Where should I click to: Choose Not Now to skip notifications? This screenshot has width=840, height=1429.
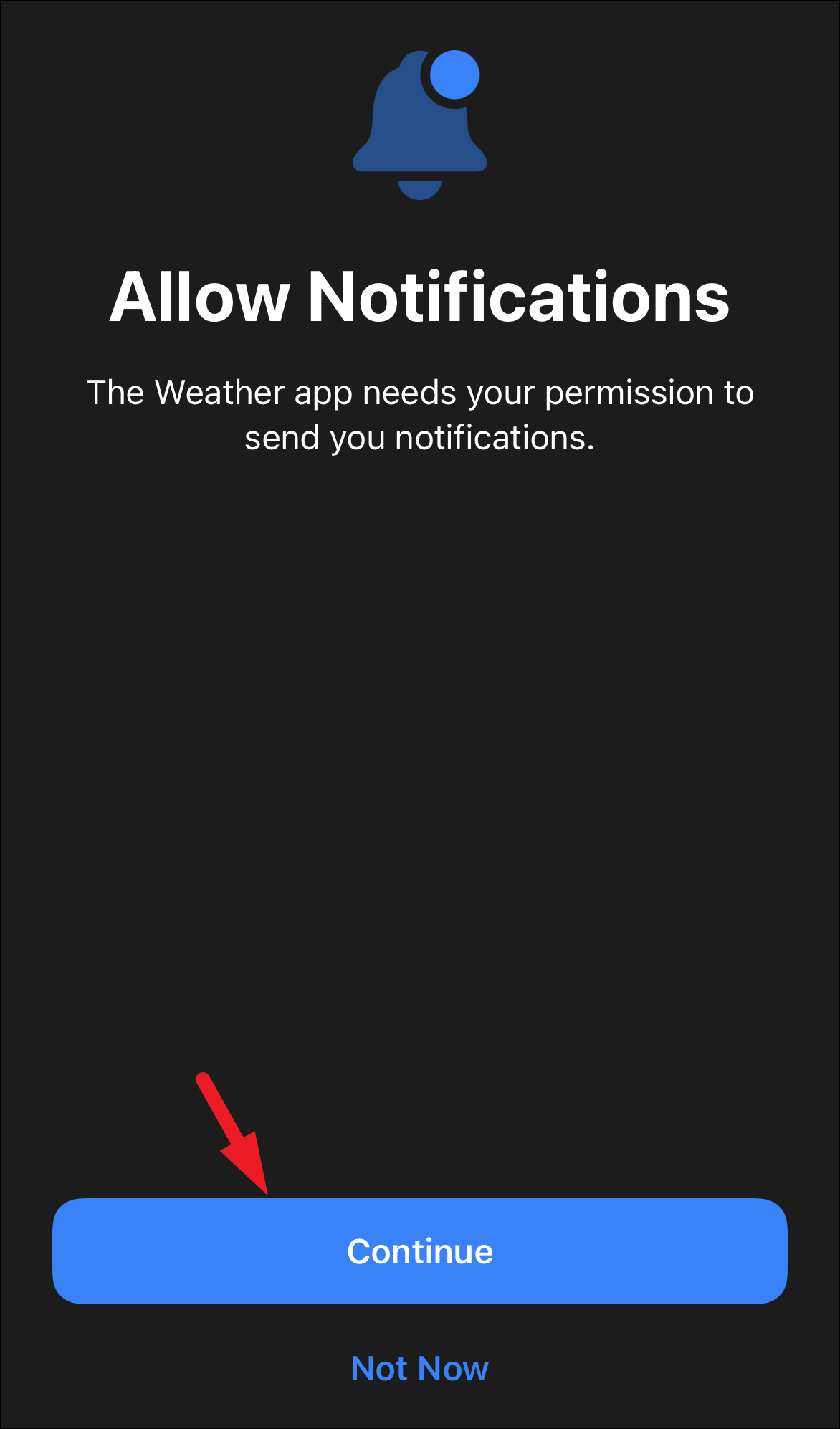419,1369
